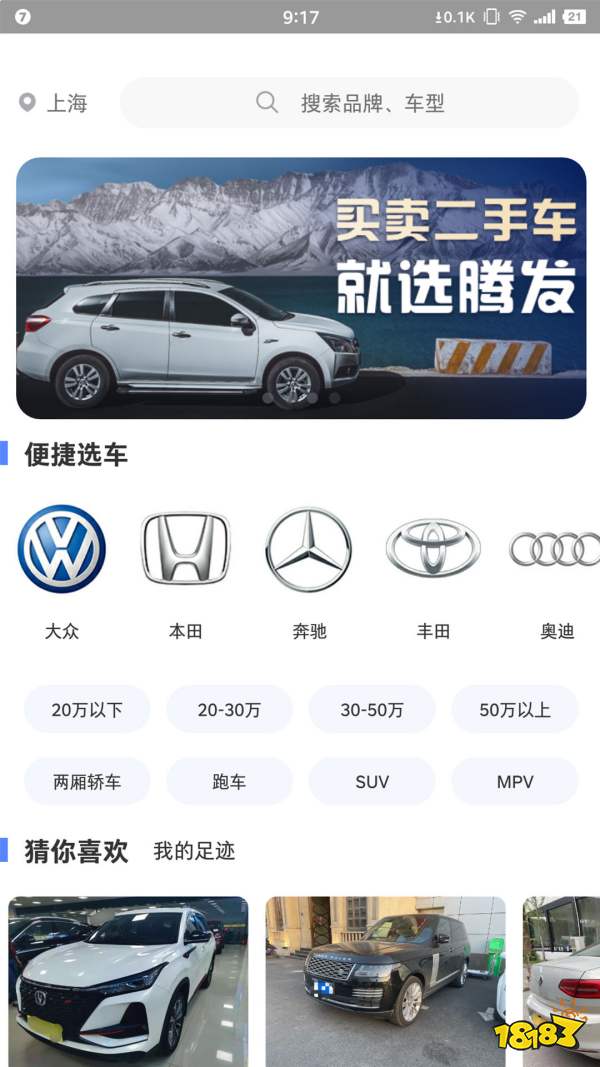Show MPV listings
This screenshot has height=1067, width=600.
514,782
